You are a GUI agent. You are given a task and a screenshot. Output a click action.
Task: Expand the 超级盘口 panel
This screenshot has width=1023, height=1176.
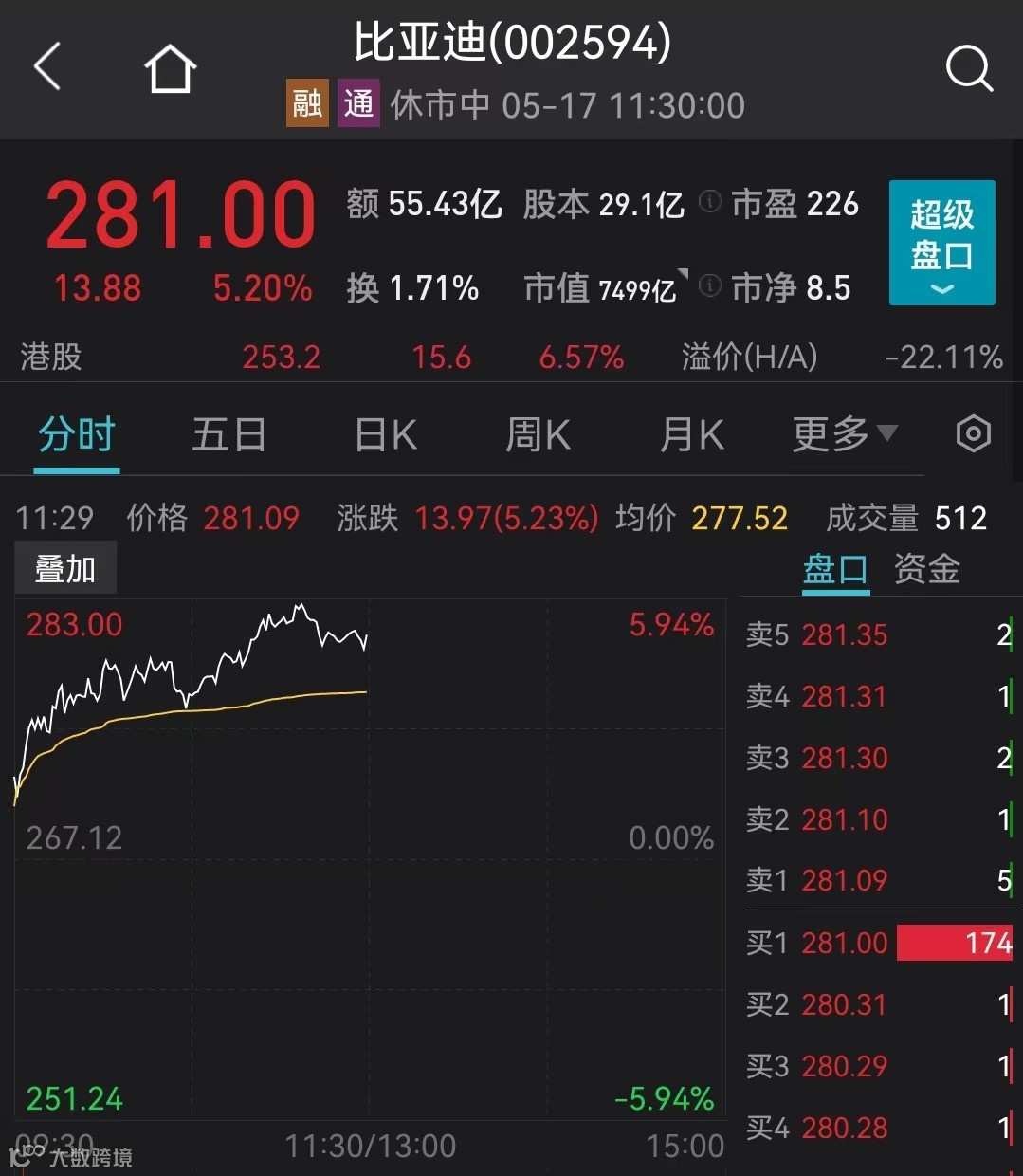pyautogui.click(x=941, y=243)
